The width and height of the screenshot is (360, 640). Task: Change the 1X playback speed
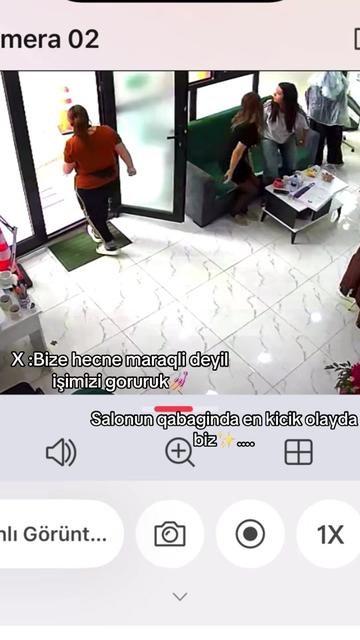pyautogui.click(x=329, y=534)
